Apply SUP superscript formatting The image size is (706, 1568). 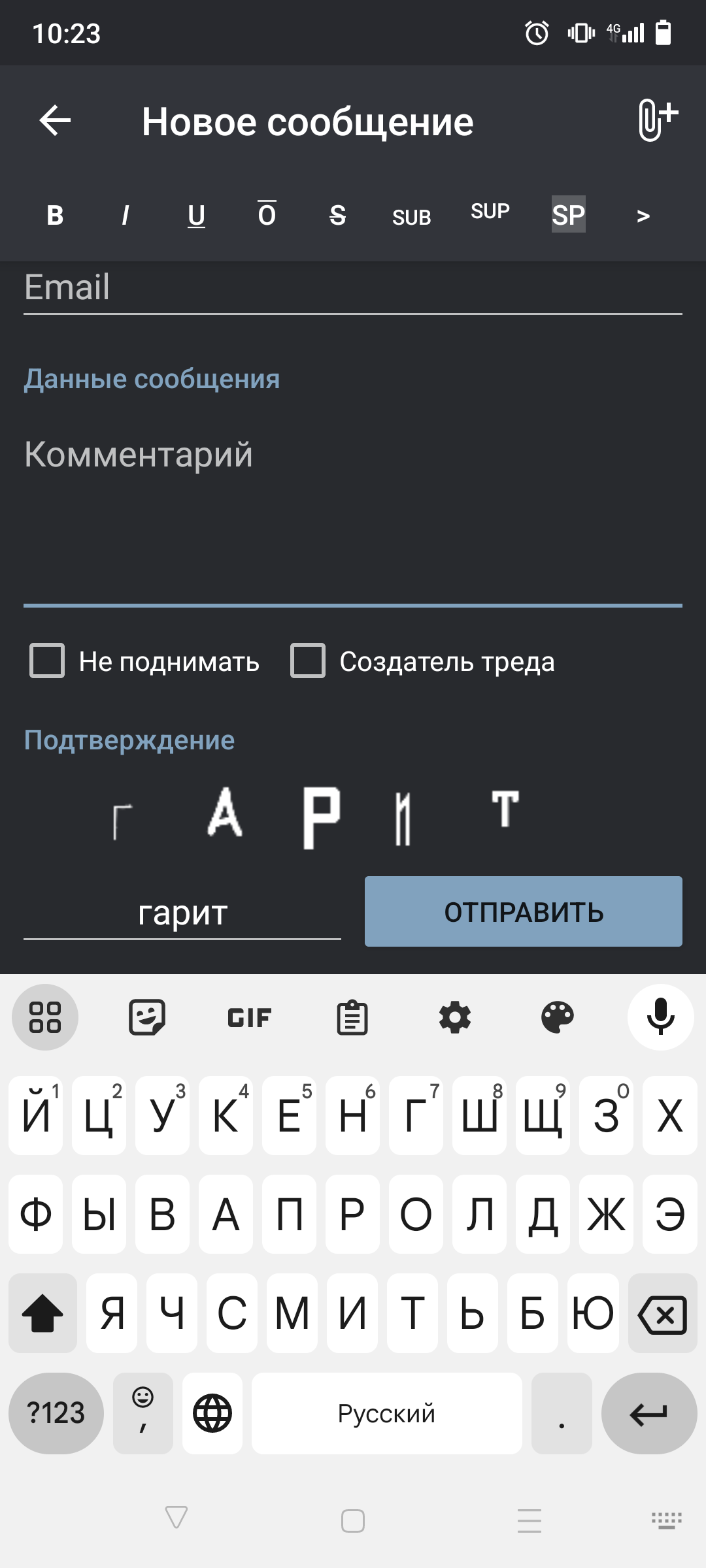(x=490, y=212)
